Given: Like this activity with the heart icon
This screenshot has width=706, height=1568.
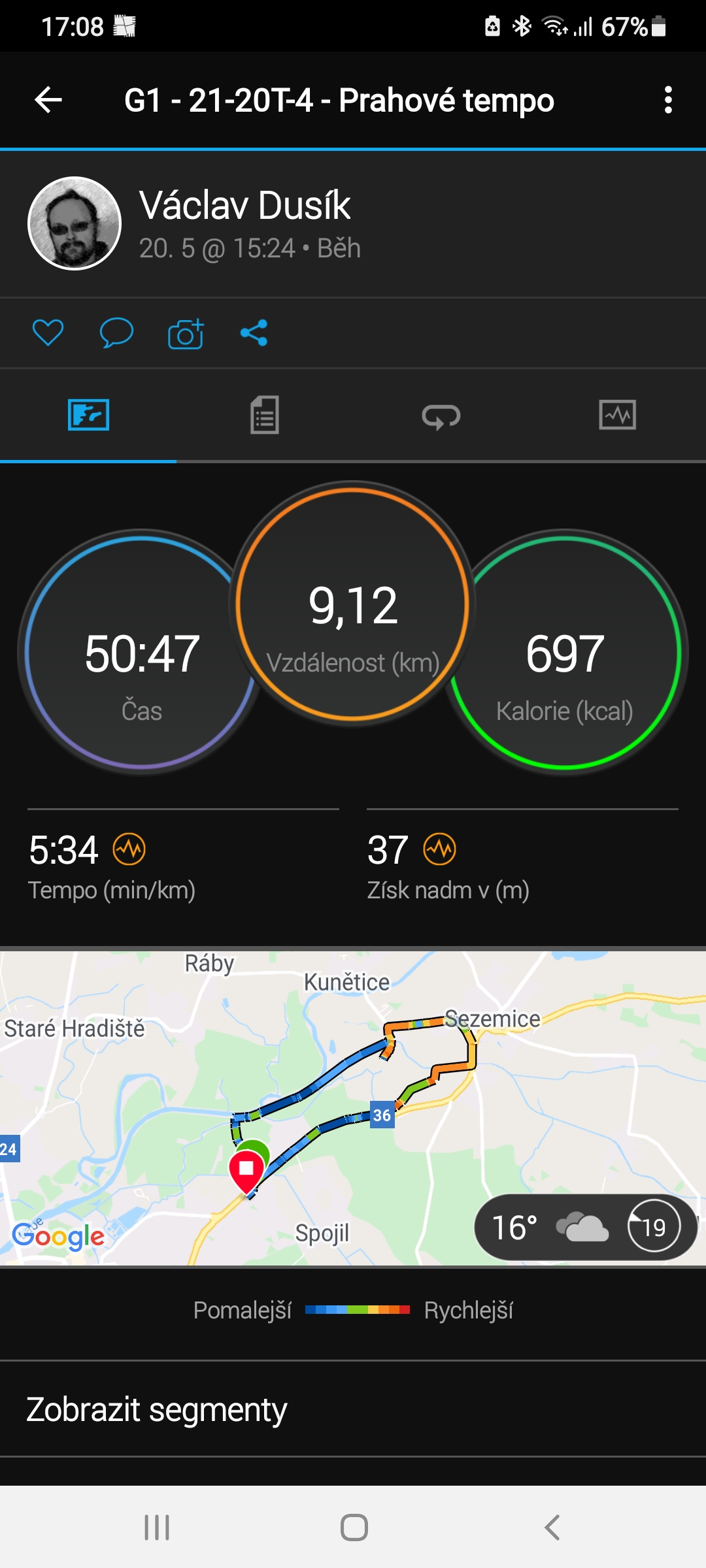Looking at the screenshot, I should pos(48,333).
